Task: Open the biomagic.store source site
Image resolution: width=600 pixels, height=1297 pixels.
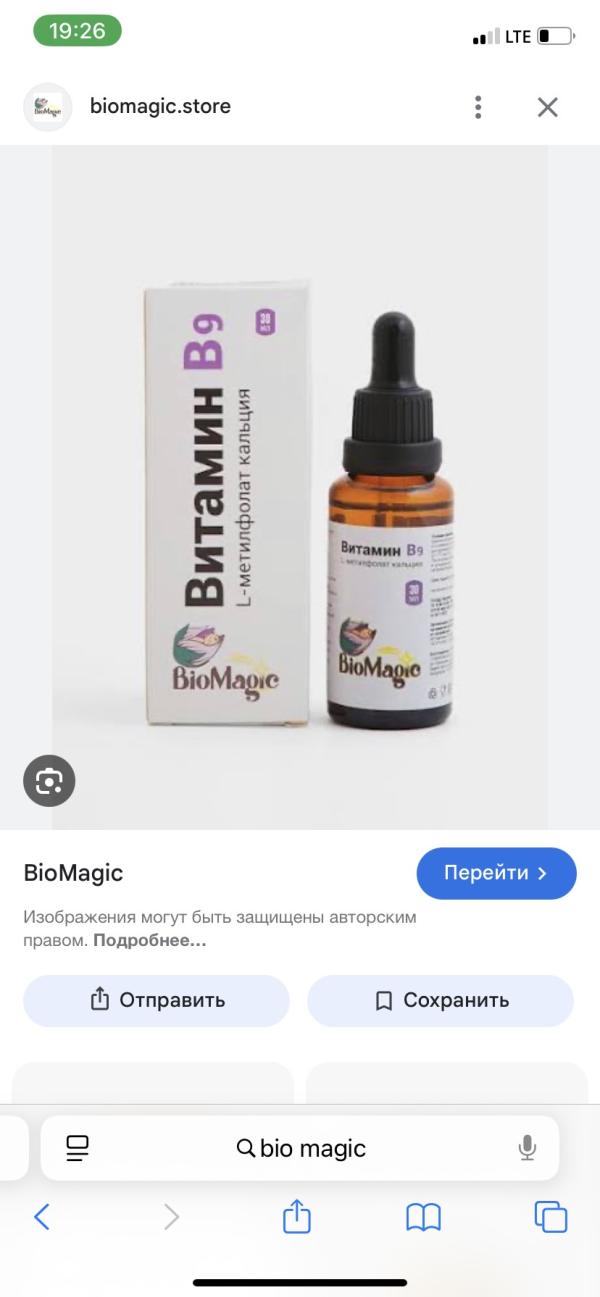Action: click(x=160, y=106)
